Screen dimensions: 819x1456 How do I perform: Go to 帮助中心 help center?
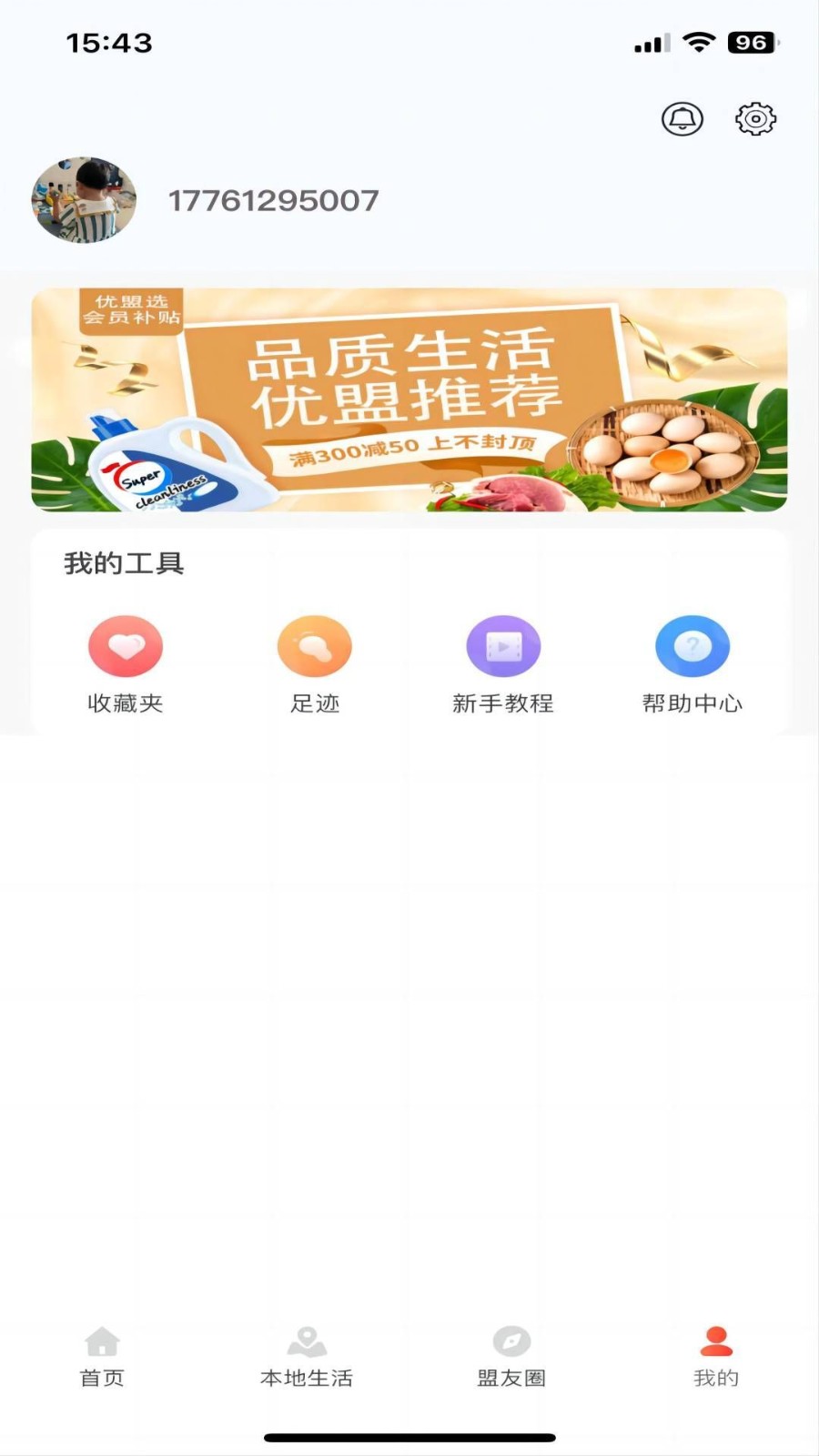(693, 664)
